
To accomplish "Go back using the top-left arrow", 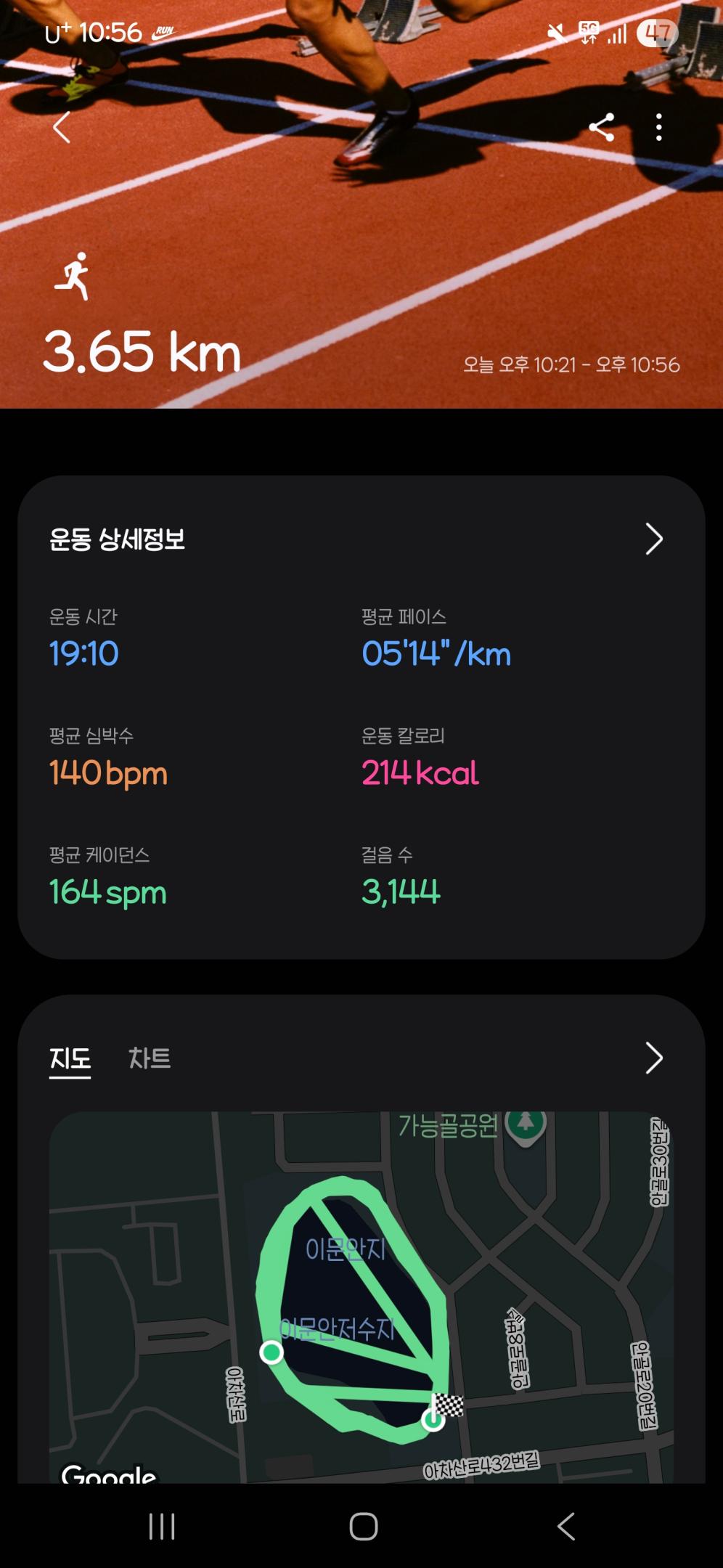I will (x=62, y=128).
